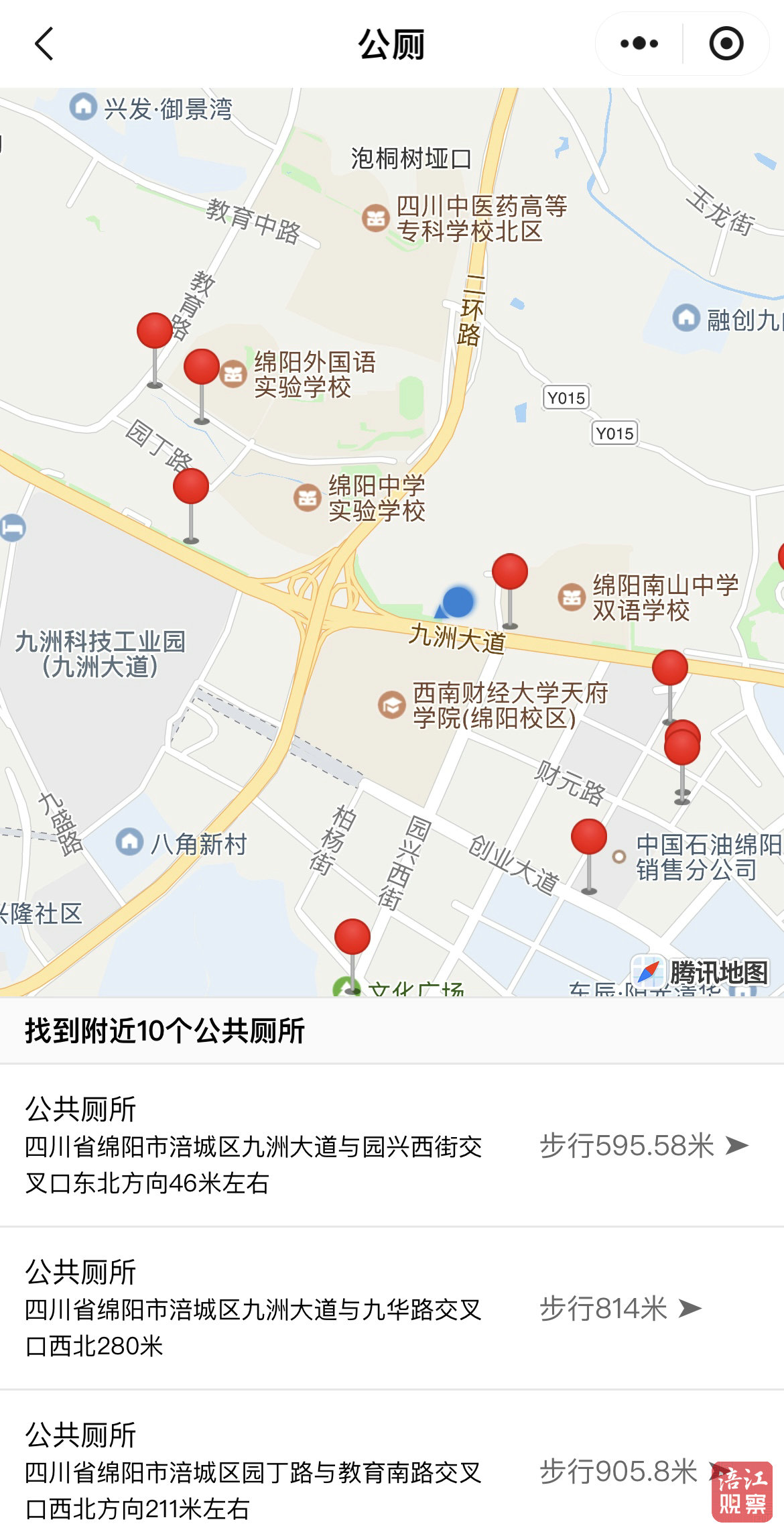Tap the 八角新村 home icon
The width and height of the screenshot is (784, 1534).
click(x=129, y=843)
